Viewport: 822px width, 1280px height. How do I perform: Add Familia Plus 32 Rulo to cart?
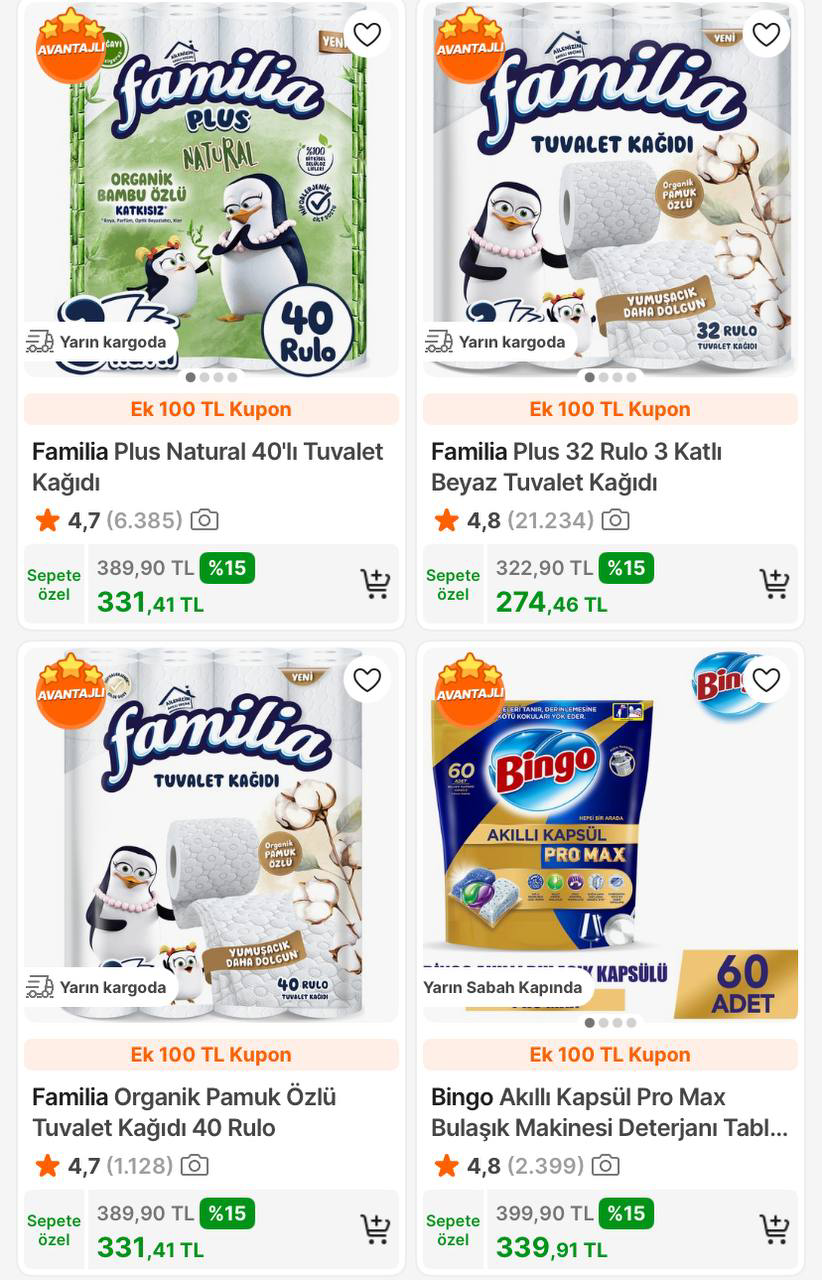click(774, 584)
